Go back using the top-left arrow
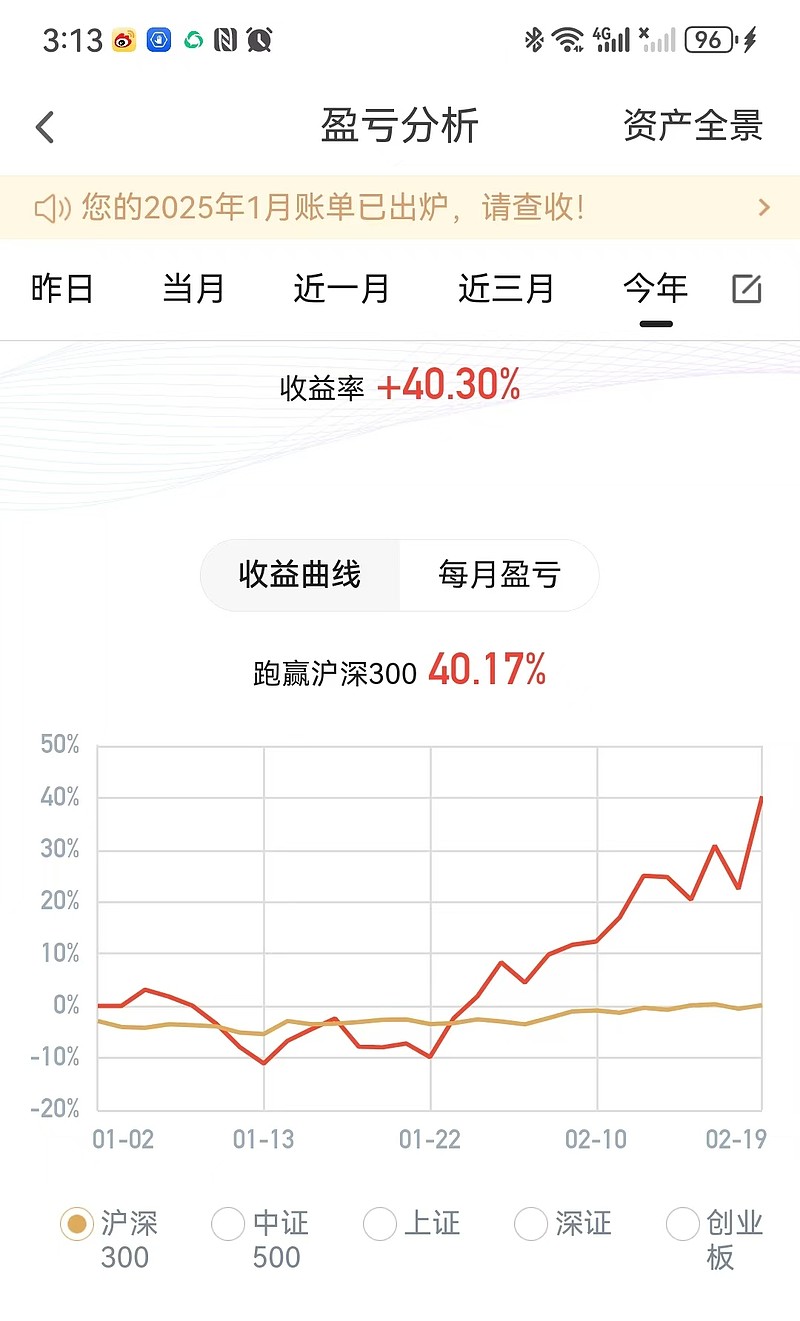Viewport: 800px width, 1321px height. [45, 127]
